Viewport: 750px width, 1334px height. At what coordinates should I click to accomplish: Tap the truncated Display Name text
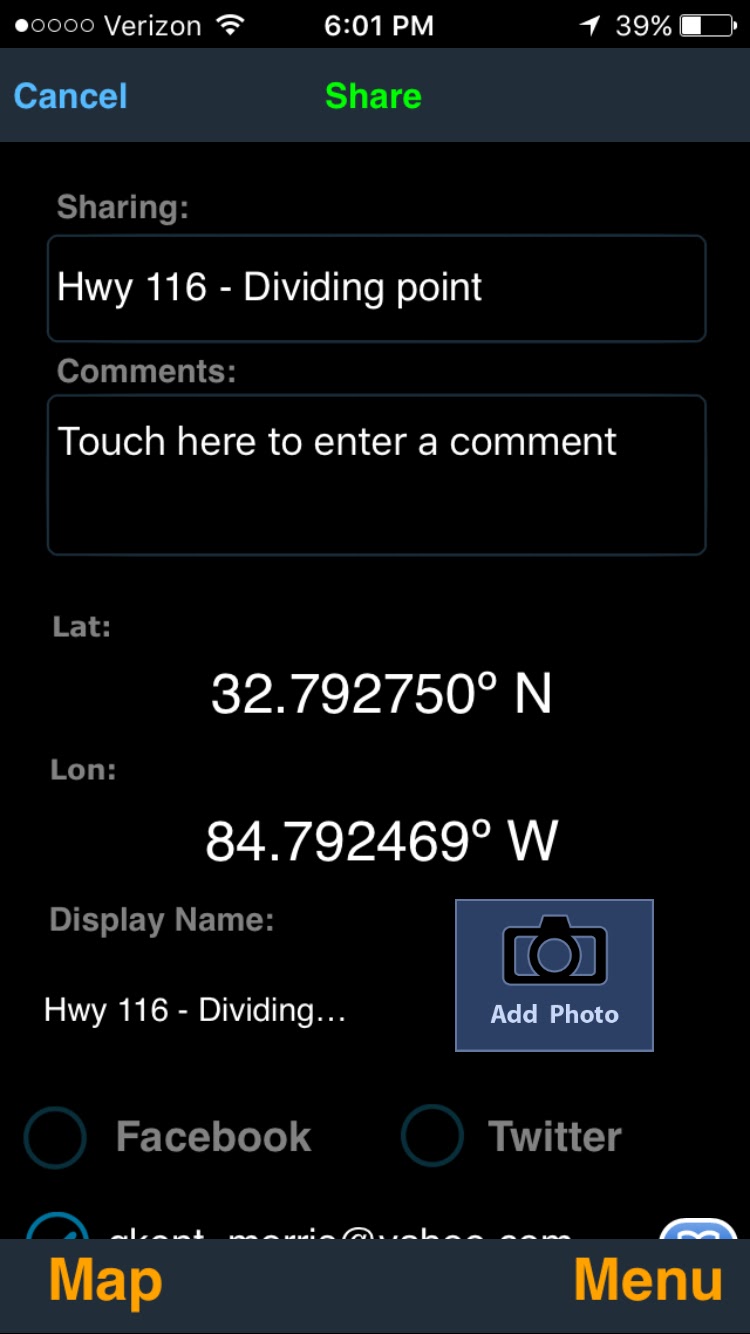click(x=195, y=1010)
